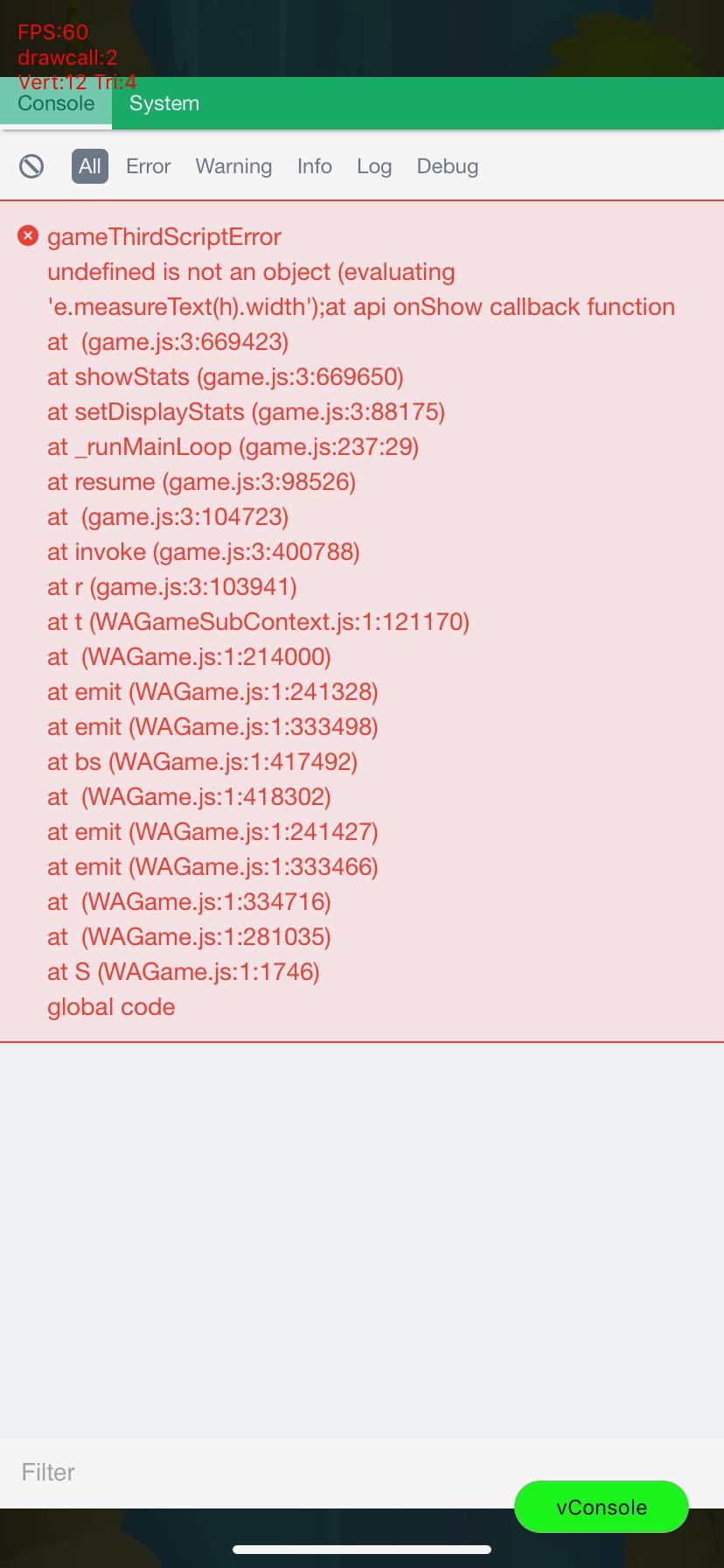
Task: Show only Warning logs
Action: tap(233, 166)
